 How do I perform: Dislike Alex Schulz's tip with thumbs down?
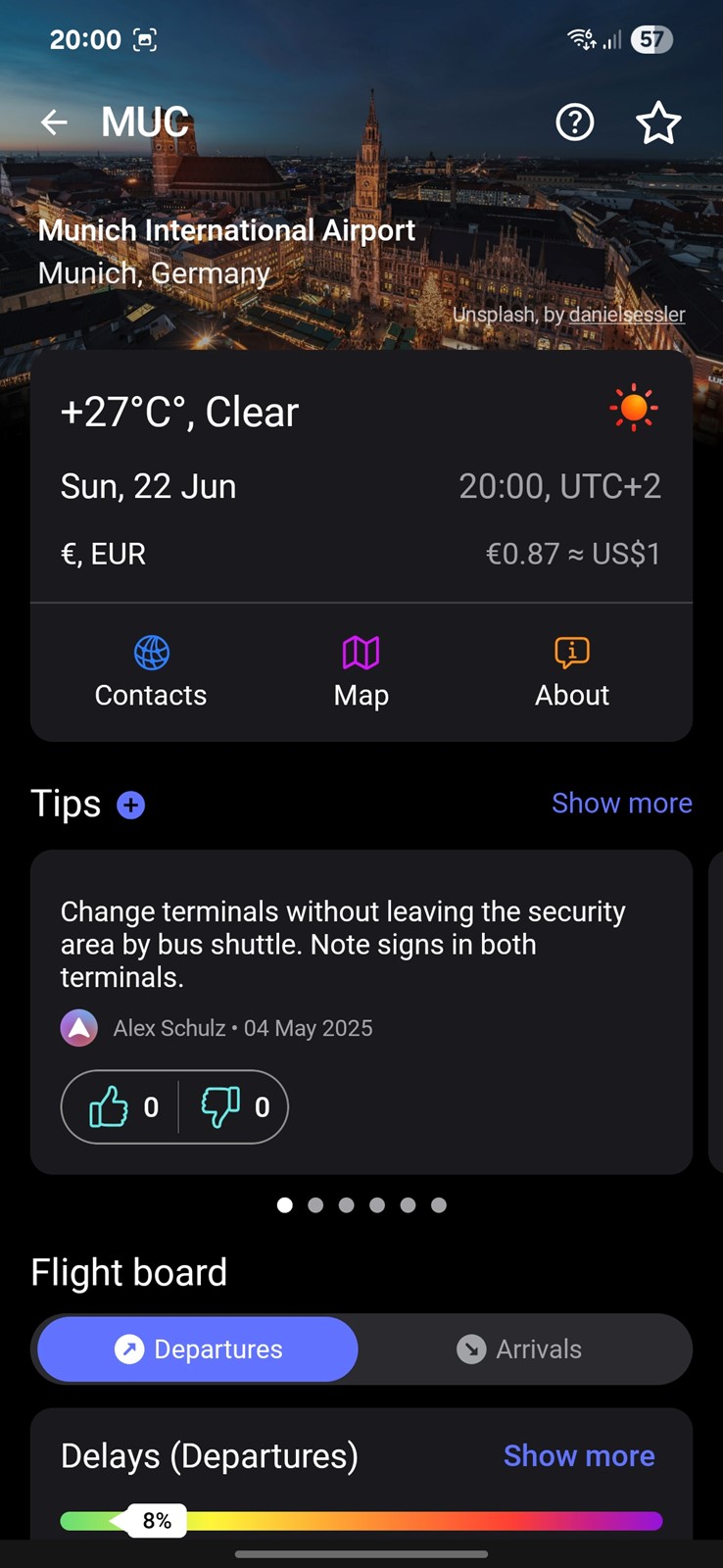235,1107
